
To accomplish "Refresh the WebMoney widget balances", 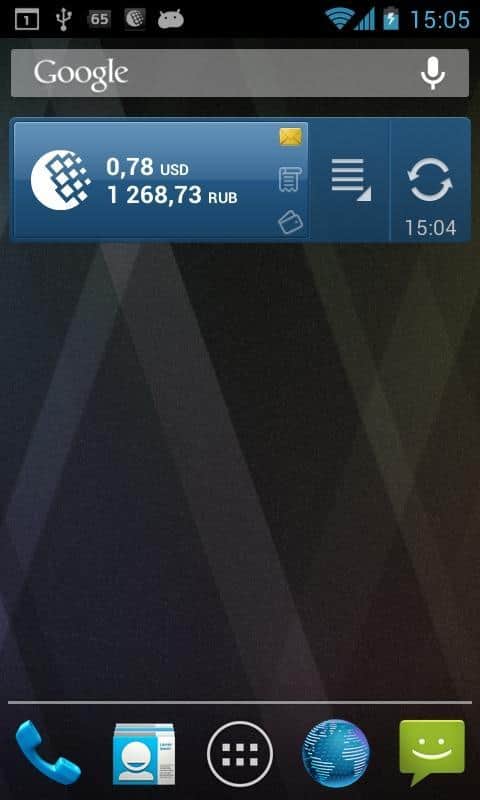I will click(430, 180).
